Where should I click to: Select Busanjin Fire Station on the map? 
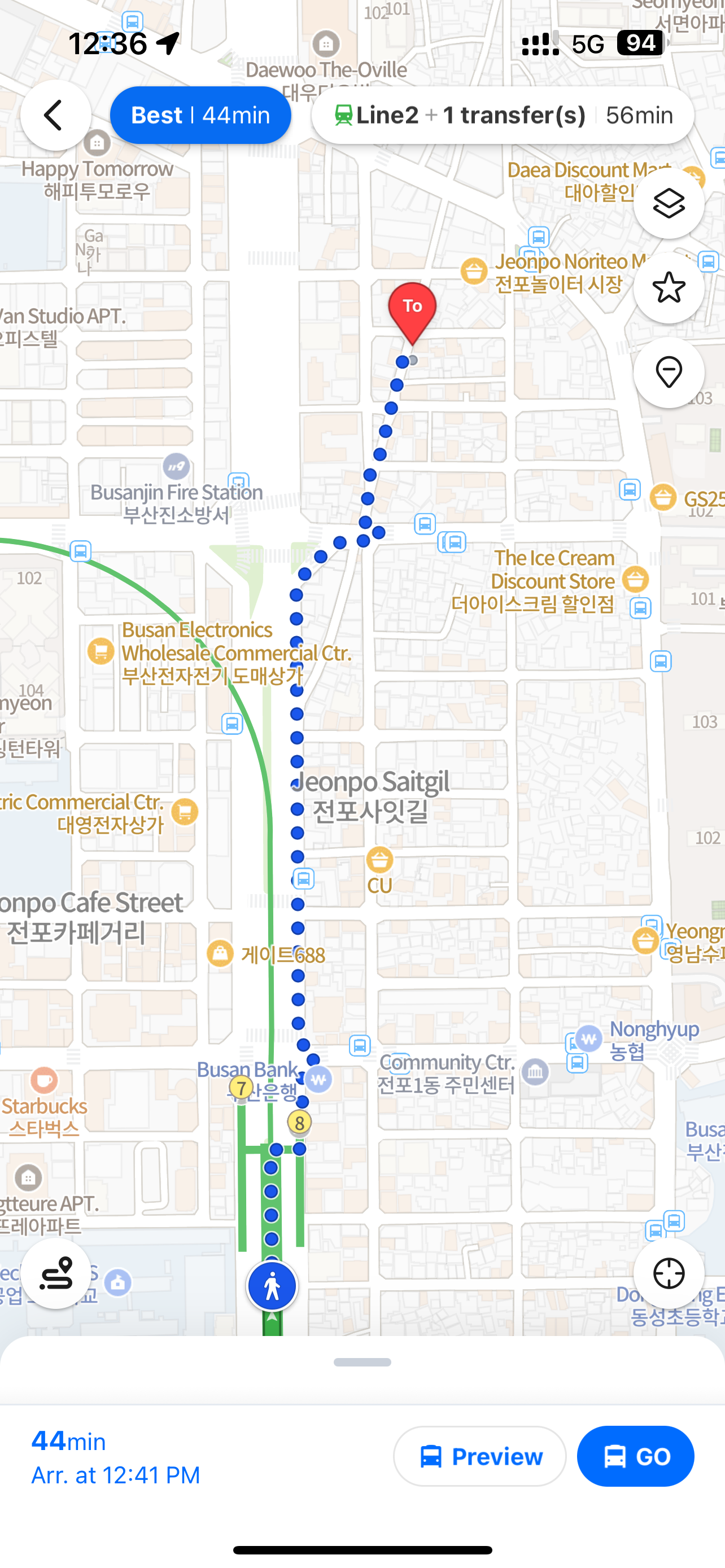(176, 467)
